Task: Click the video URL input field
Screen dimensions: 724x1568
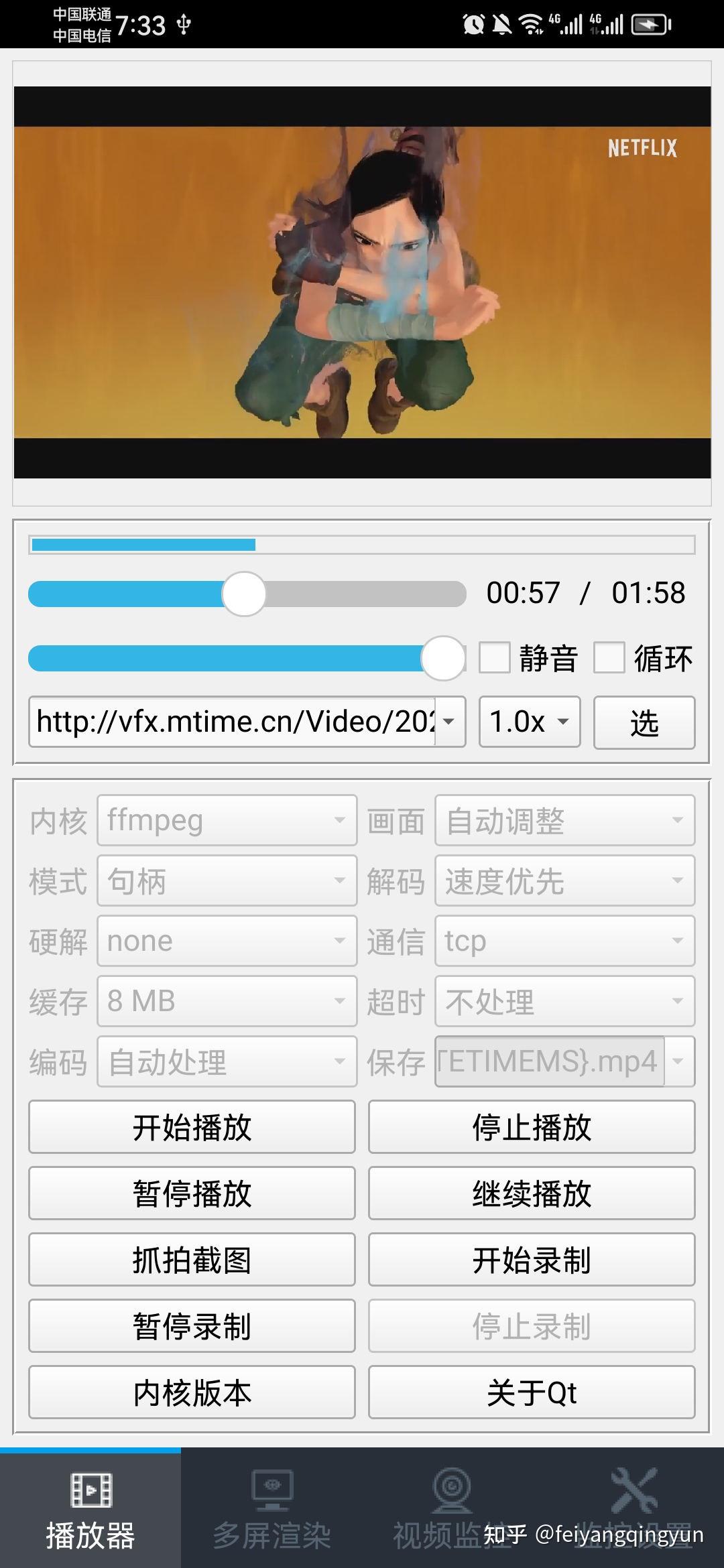Action: (235, 722)
